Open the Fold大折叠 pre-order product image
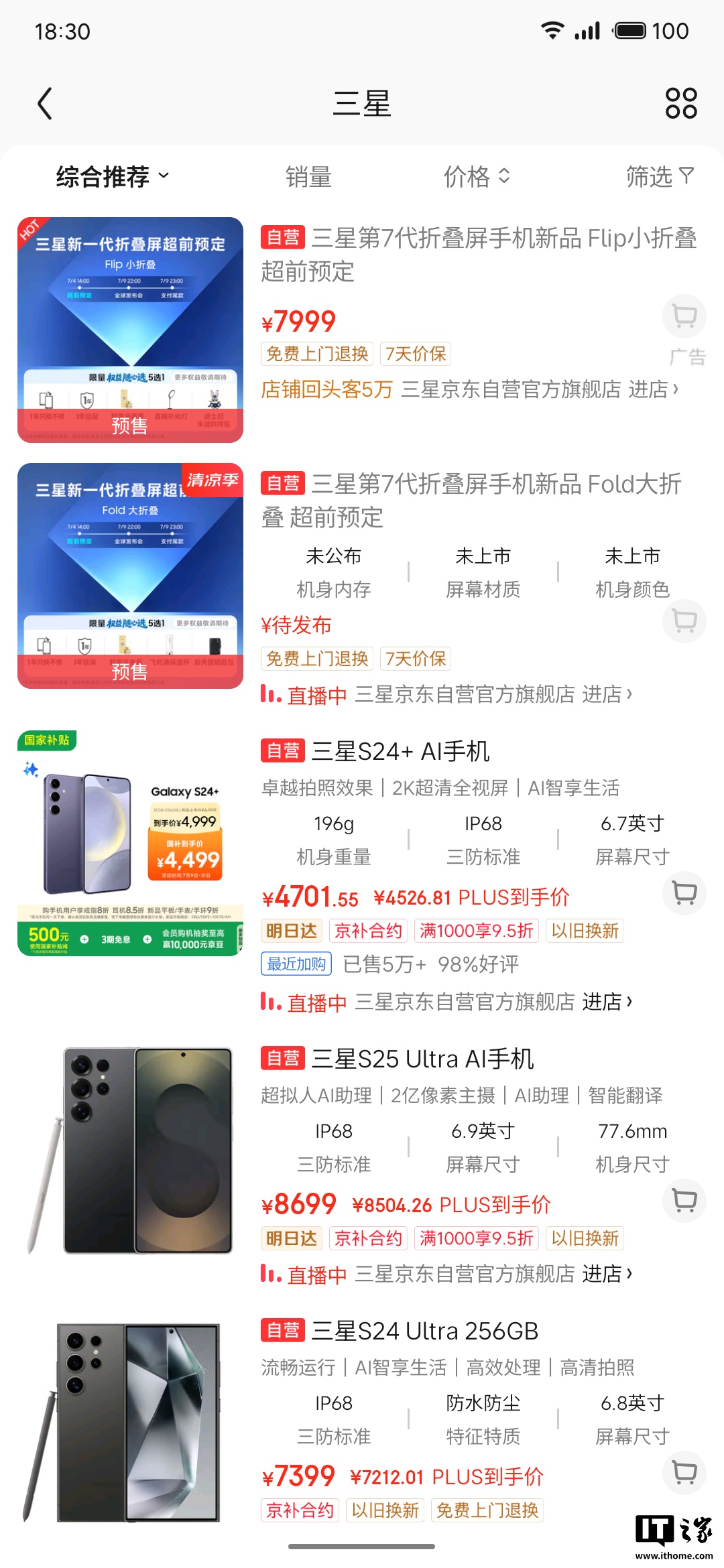 click(x=130, y=576)
